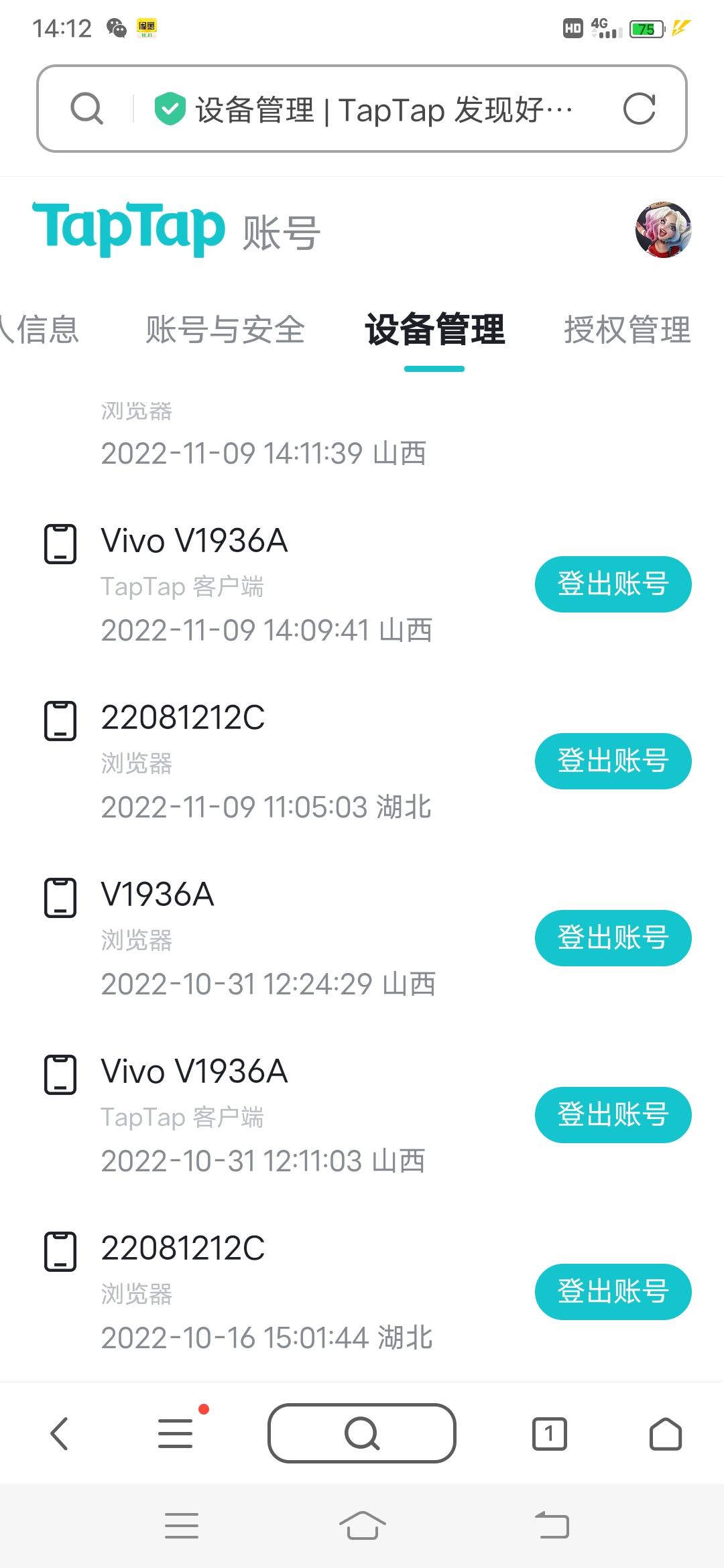This screenshot has width=724, height=1568.
Task: Click the green security shield icon
Action: (170, 107)
